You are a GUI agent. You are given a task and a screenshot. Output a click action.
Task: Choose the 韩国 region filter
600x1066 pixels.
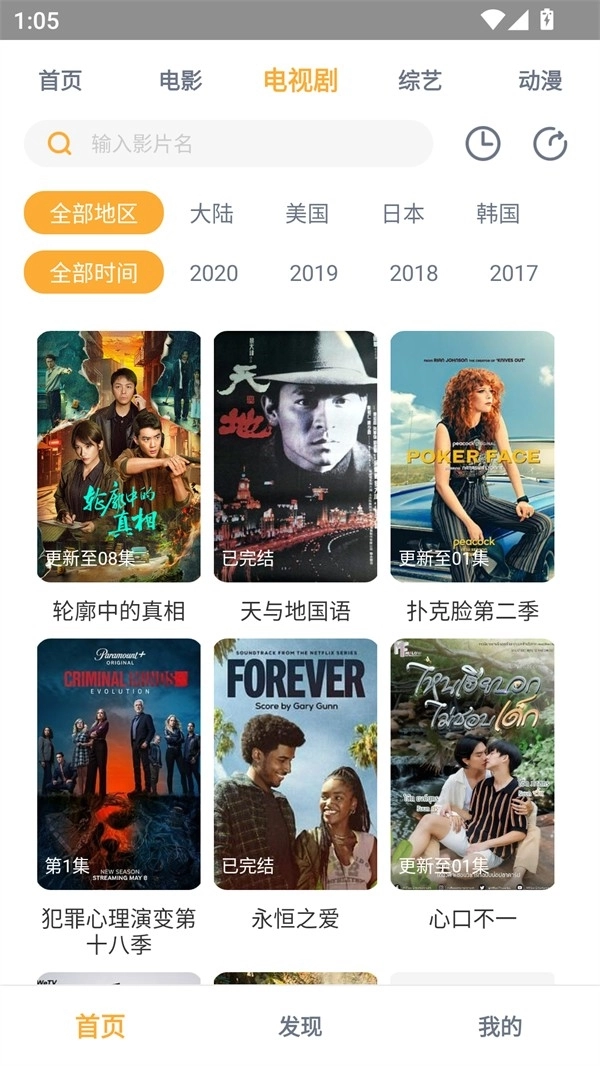click(x=498, y=213)
